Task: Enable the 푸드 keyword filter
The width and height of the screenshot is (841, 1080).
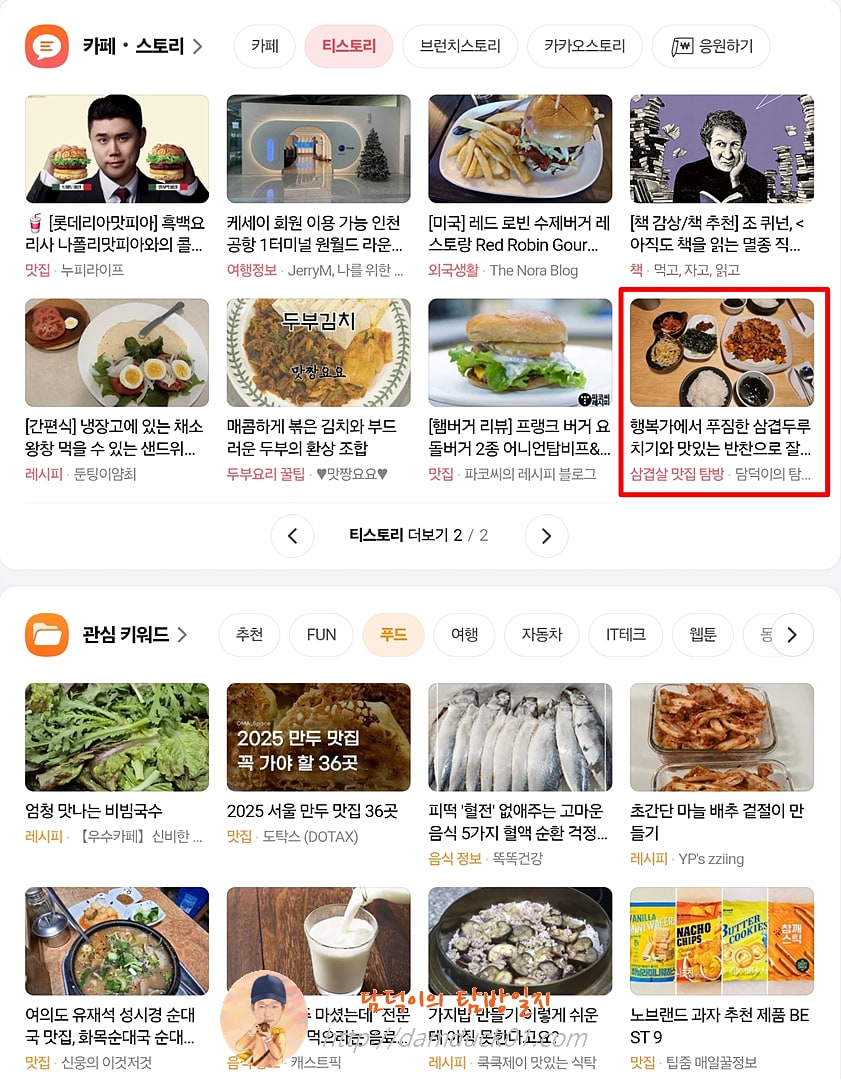Action: (393, 634)
